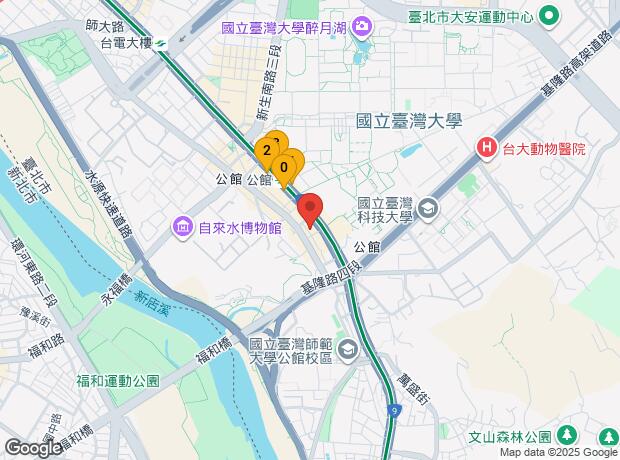Select the 自來水博物館 museum icon
Viewport: 620px width, 460px height.
tap(186, 227)
